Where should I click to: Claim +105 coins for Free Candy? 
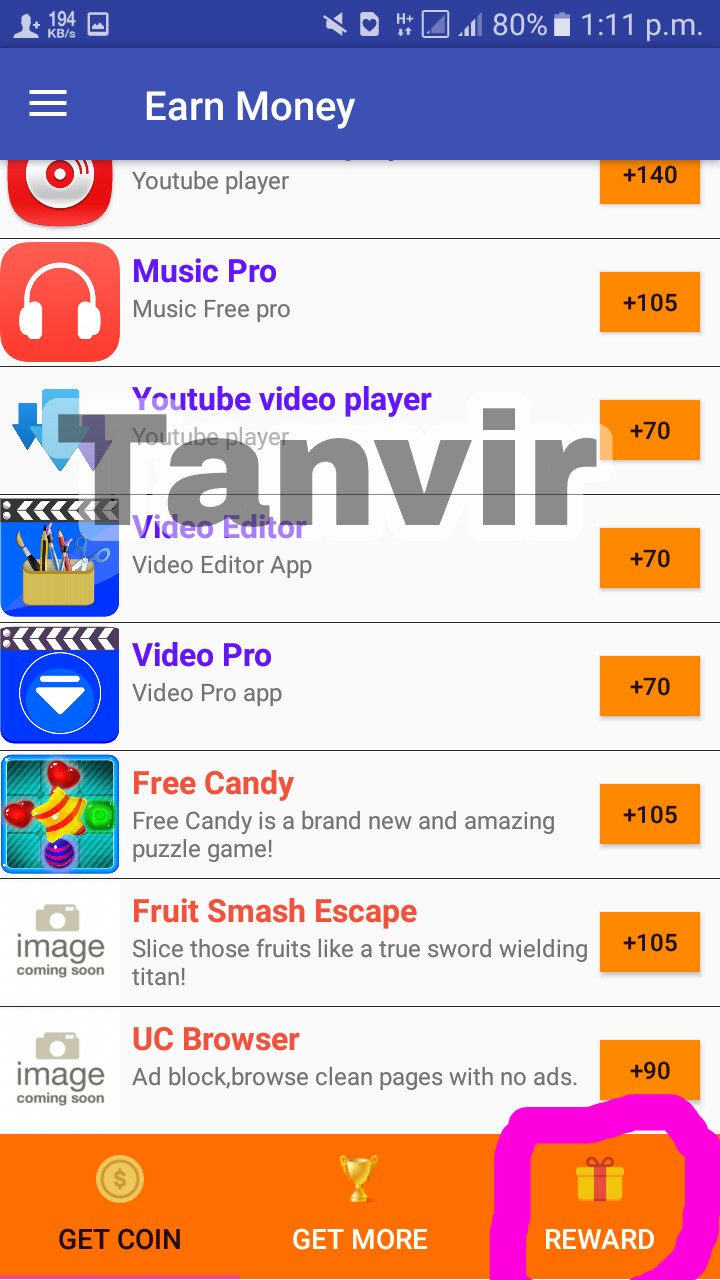[x=650, y=815]
